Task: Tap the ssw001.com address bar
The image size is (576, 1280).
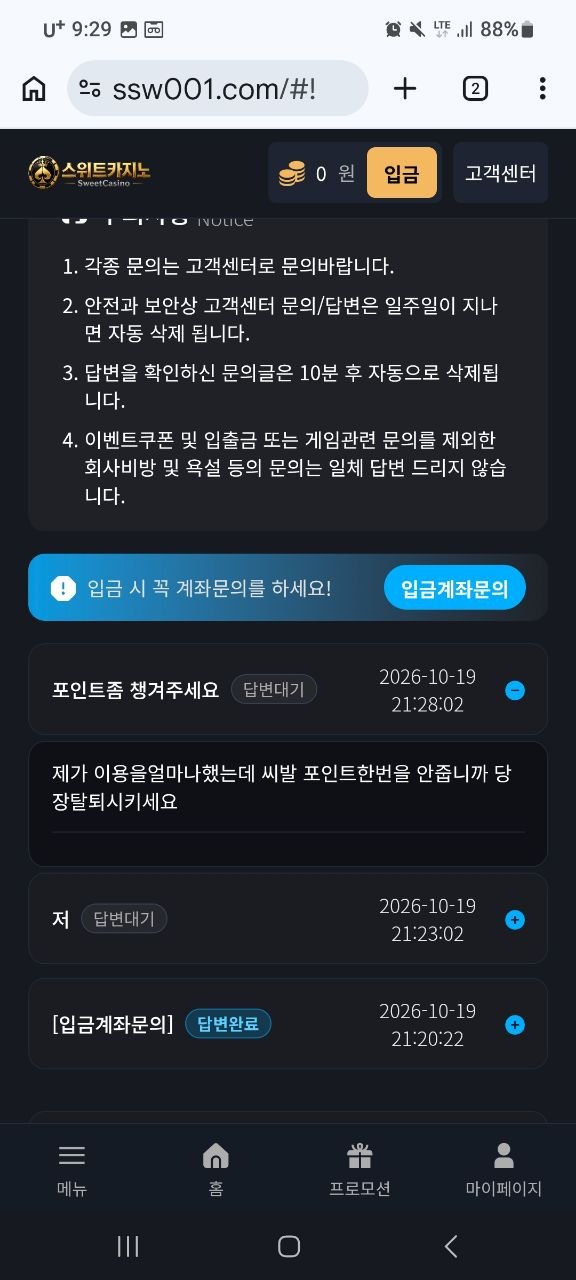Action: tap(218, 88)
